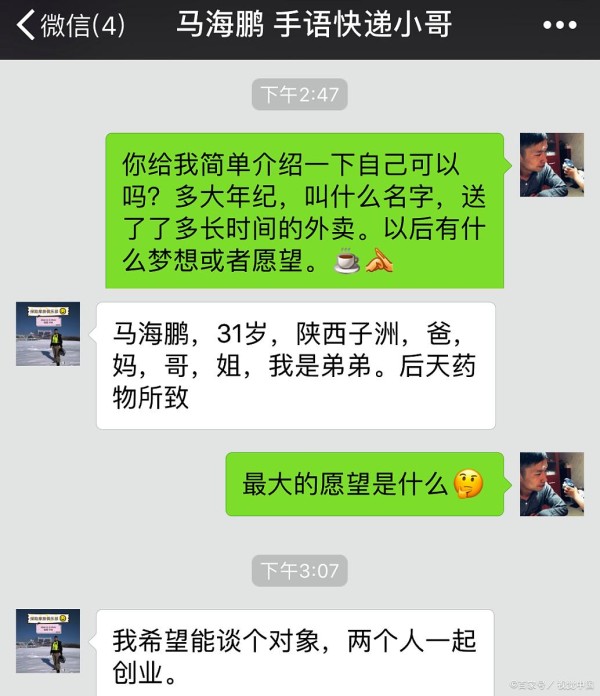View 马海鹏's profile from 31岁 message avatar

pyautogui.click(x=48, y=334)
